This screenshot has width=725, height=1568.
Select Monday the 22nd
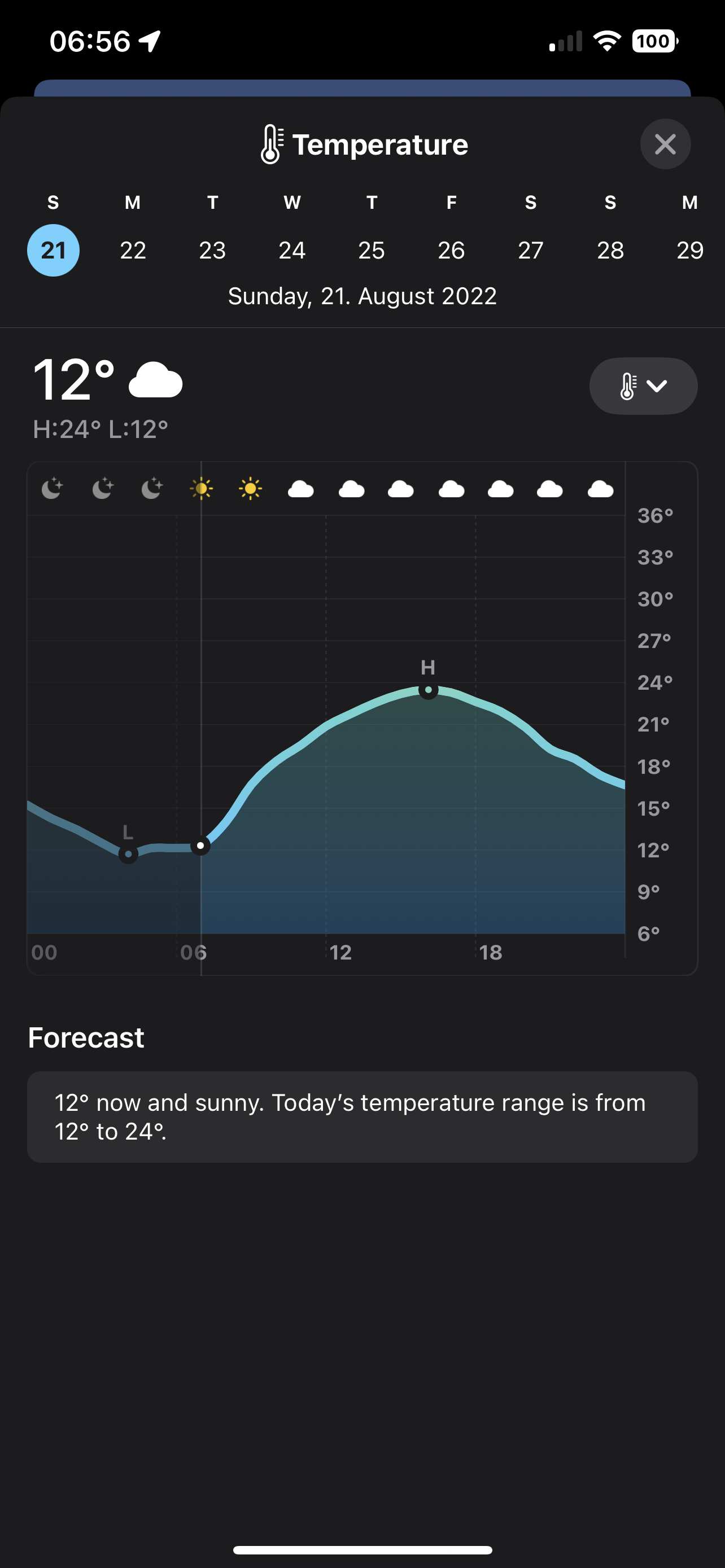(133, 249)
